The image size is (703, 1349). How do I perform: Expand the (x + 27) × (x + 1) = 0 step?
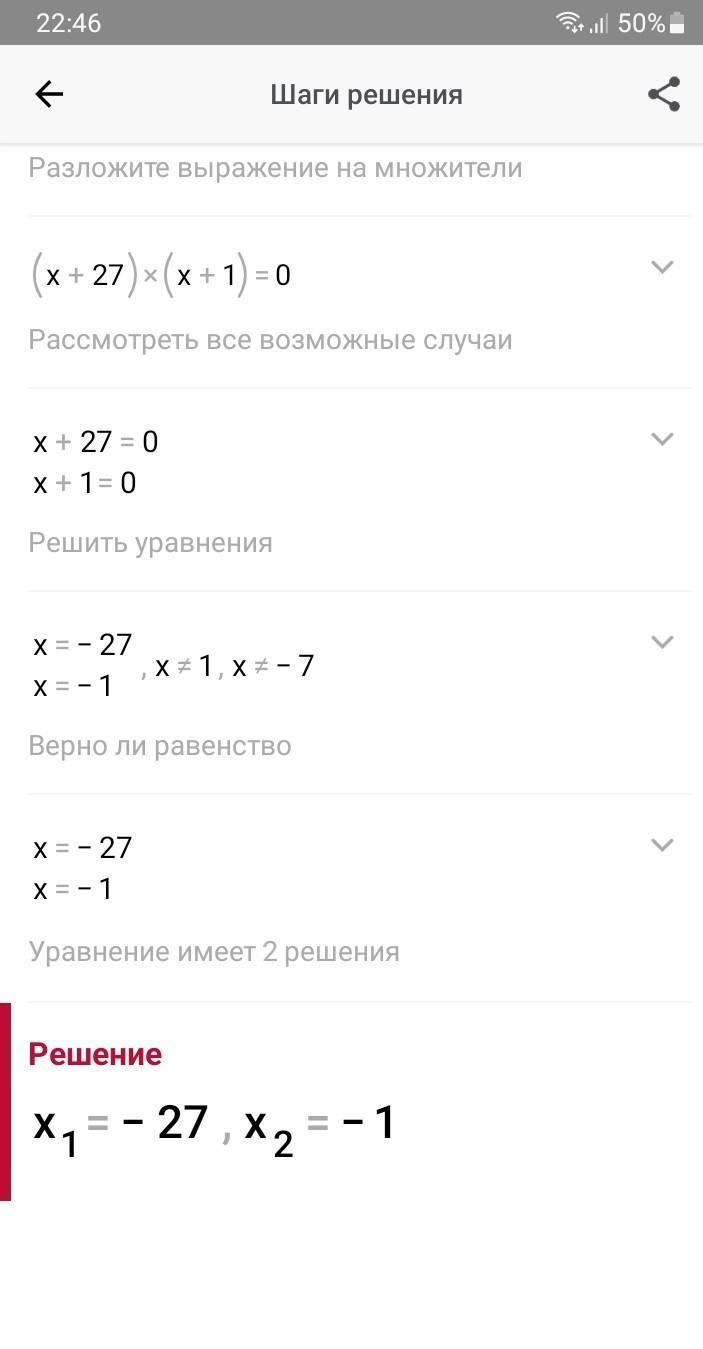tap(662, 267)
